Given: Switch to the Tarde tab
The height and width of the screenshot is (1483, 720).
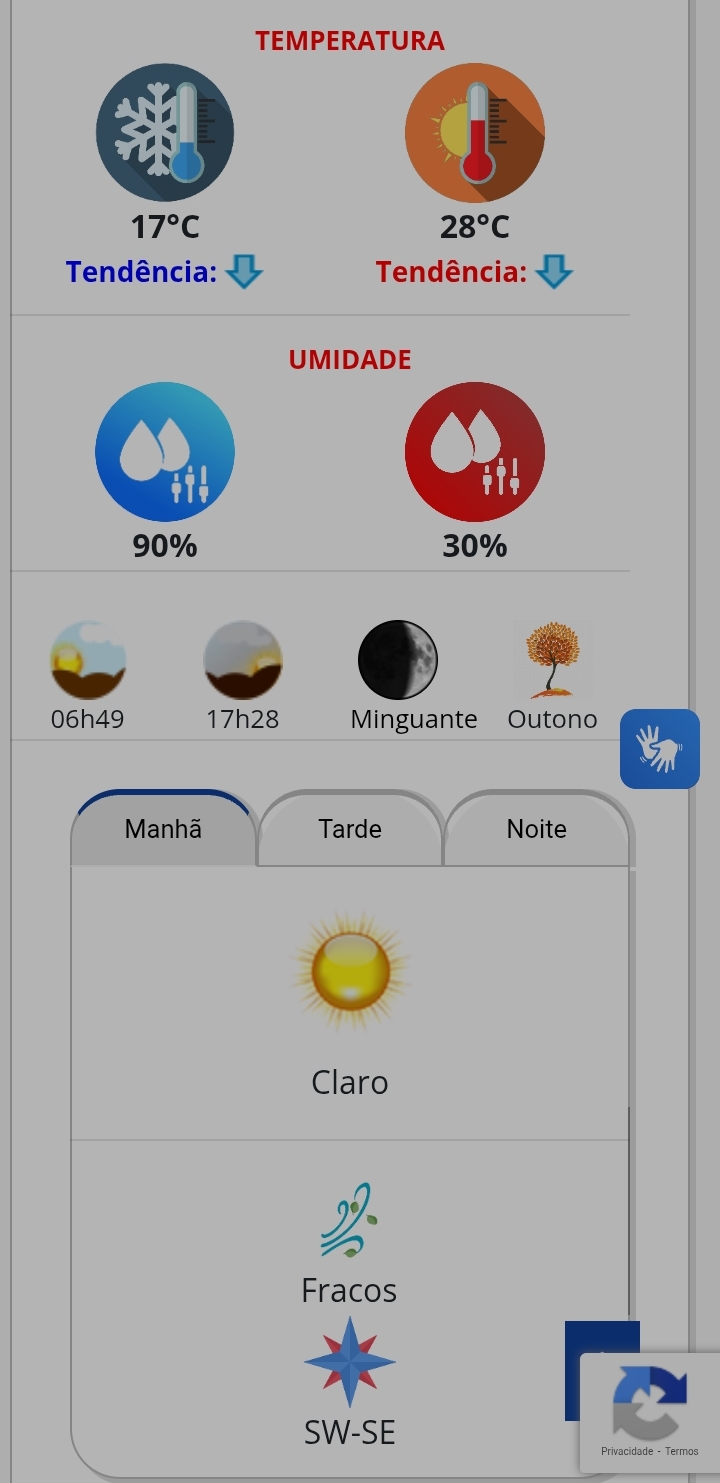Looking at the screenshot, I should [x=350, y=829].
